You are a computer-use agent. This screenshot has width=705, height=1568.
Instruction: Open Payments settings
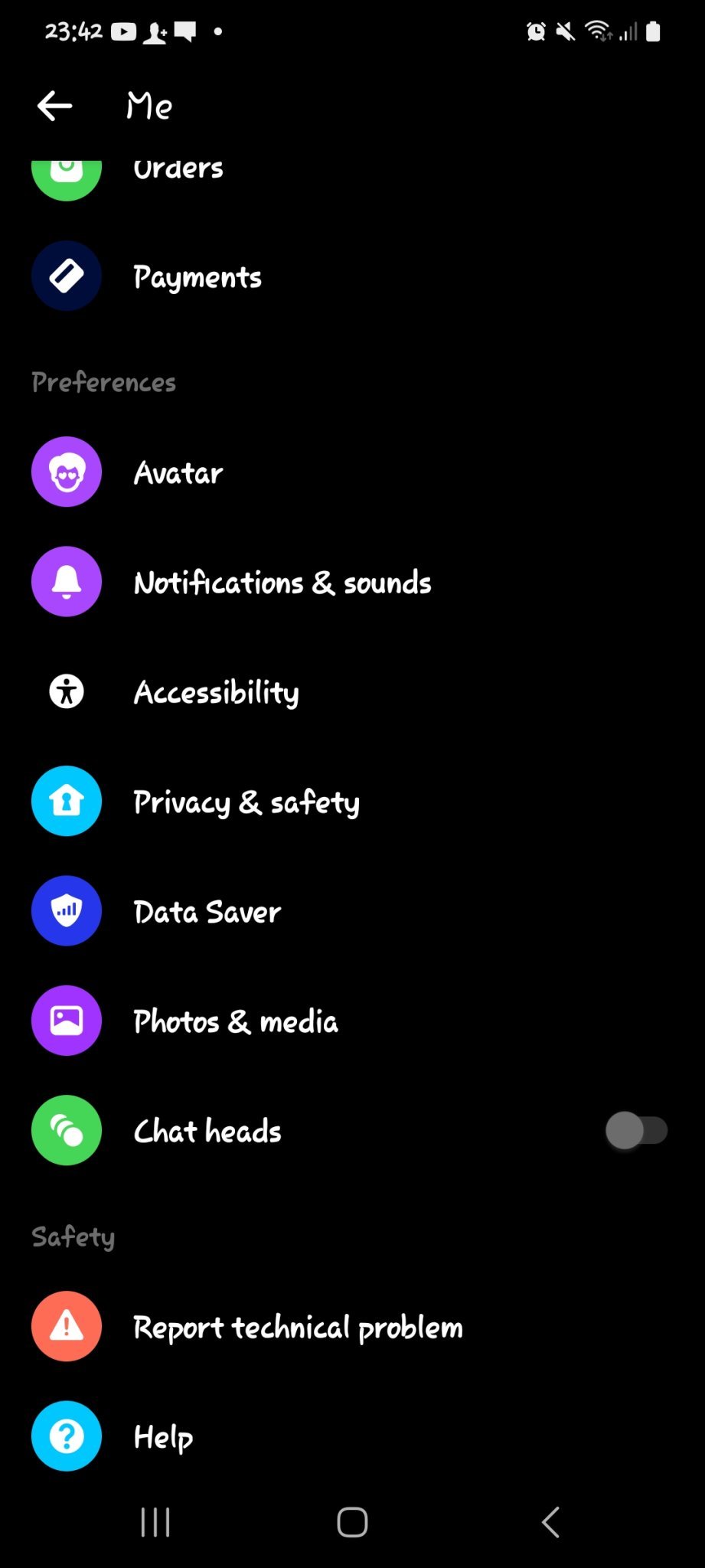click(197, 276)
